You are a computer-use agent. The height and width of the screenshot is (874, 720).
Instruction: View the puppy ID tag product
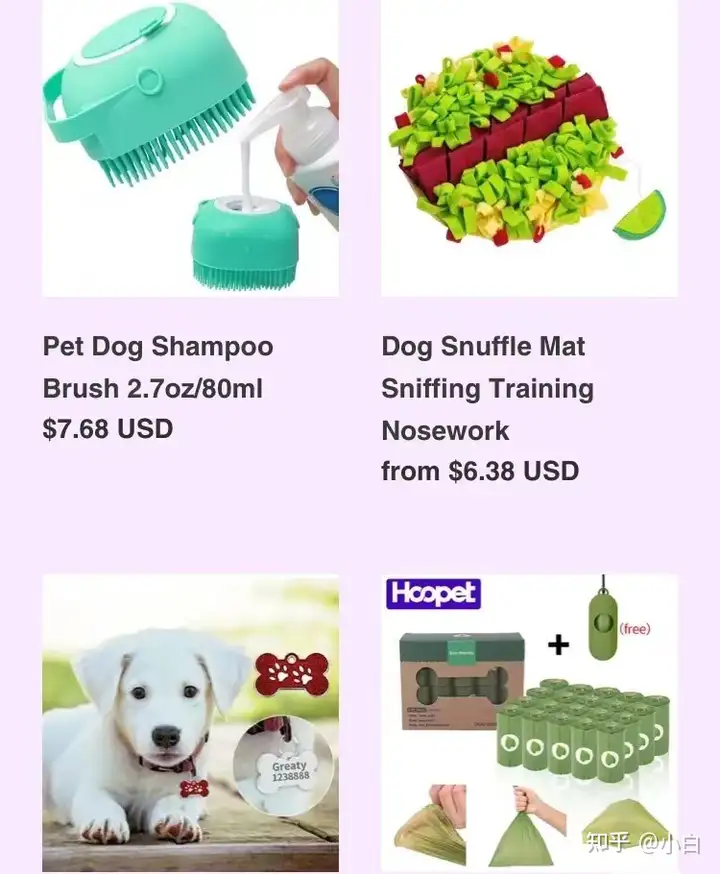click(190, 722)
